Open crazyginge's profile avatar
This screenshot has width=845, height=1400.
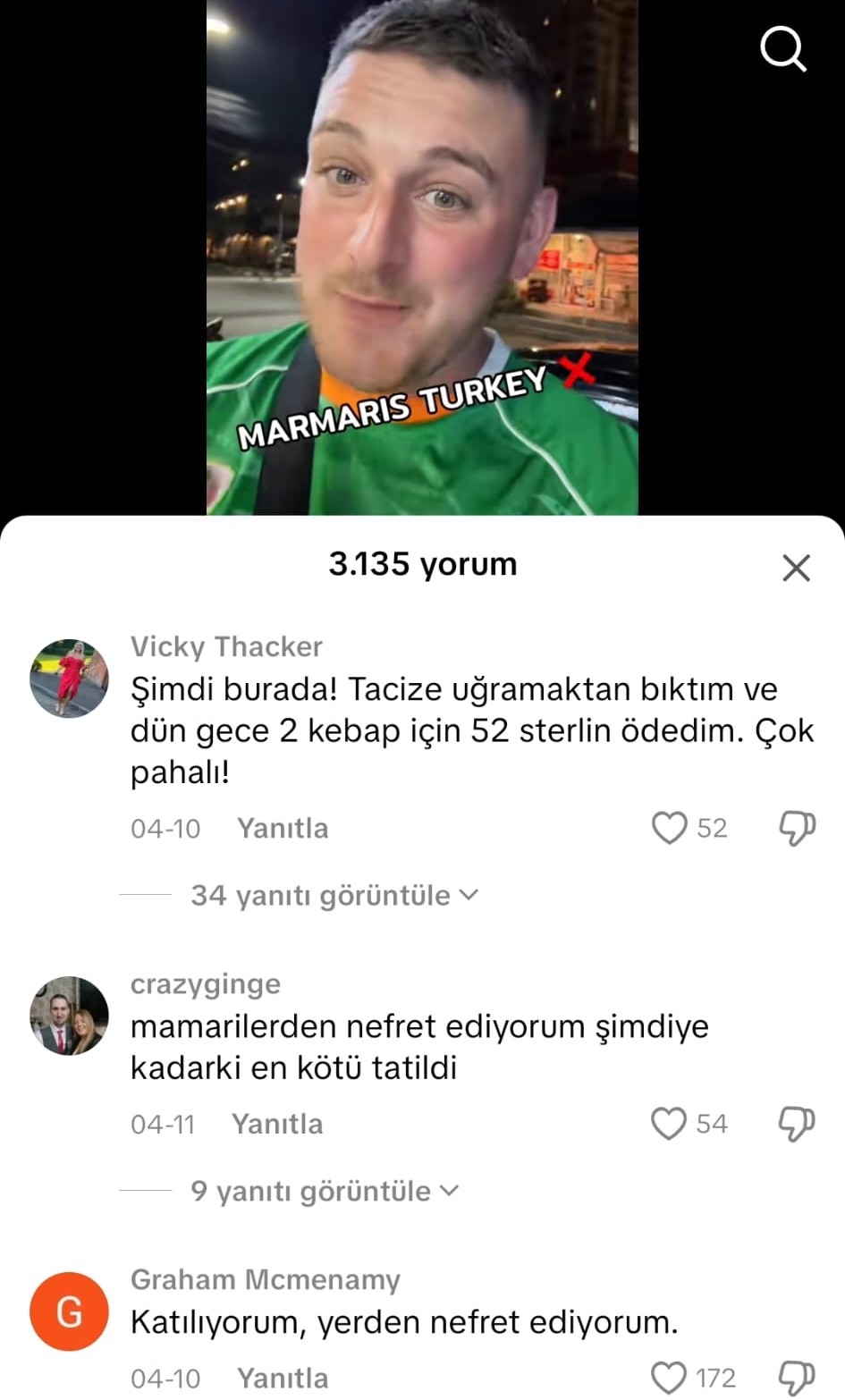(x=69, y=1016)
